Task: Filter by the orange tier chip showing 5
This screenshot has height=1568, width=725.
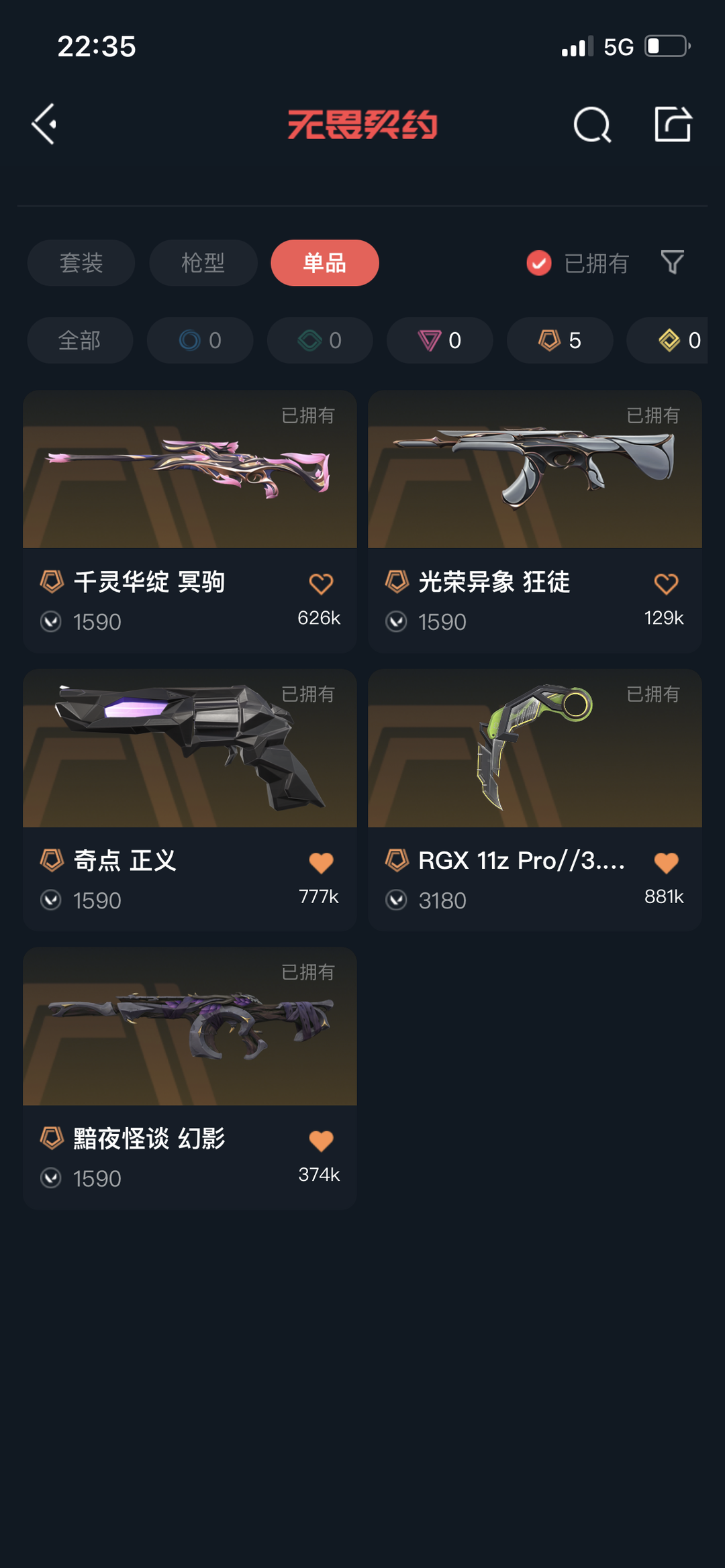Action: click(560, 340)
